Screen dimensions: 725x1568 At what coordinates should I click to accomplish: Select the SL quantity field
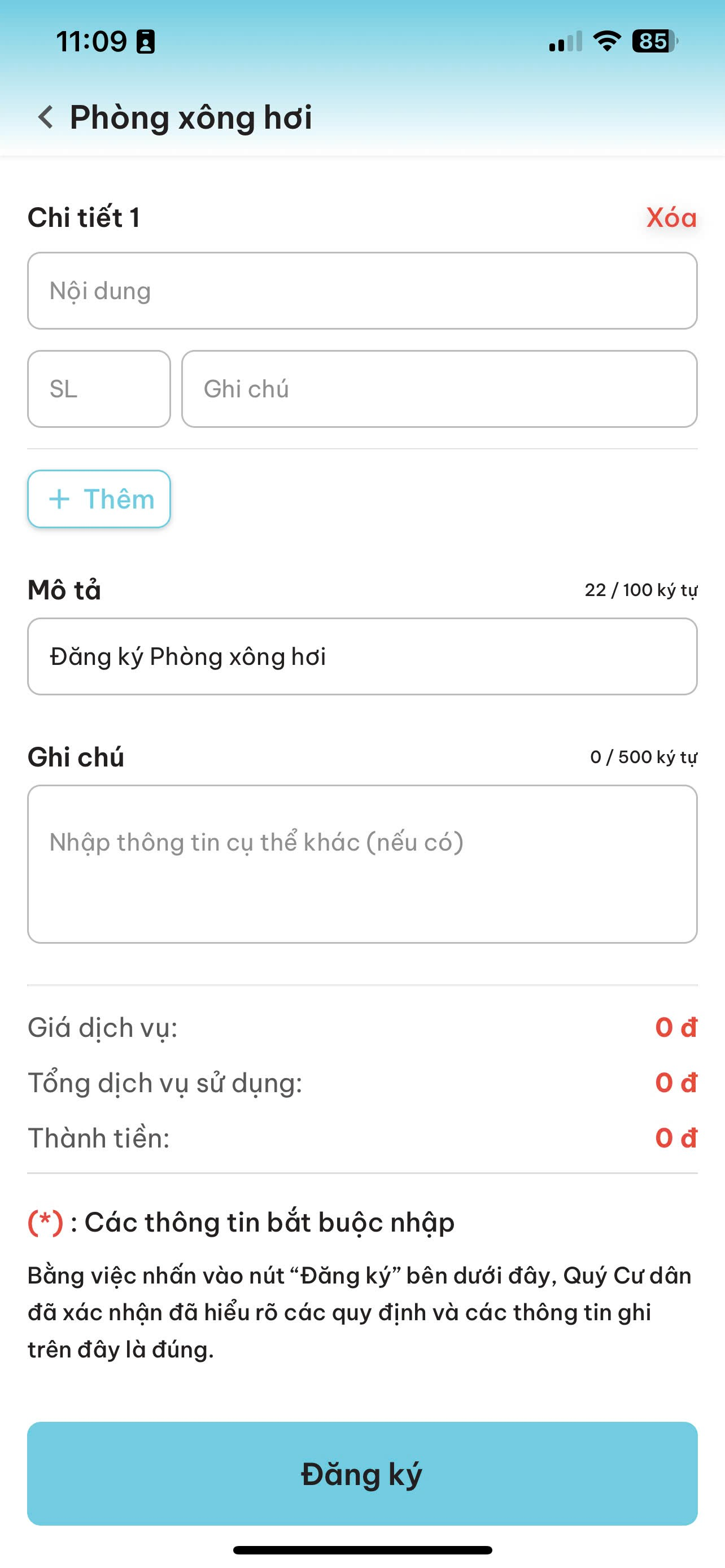point(99,389)
